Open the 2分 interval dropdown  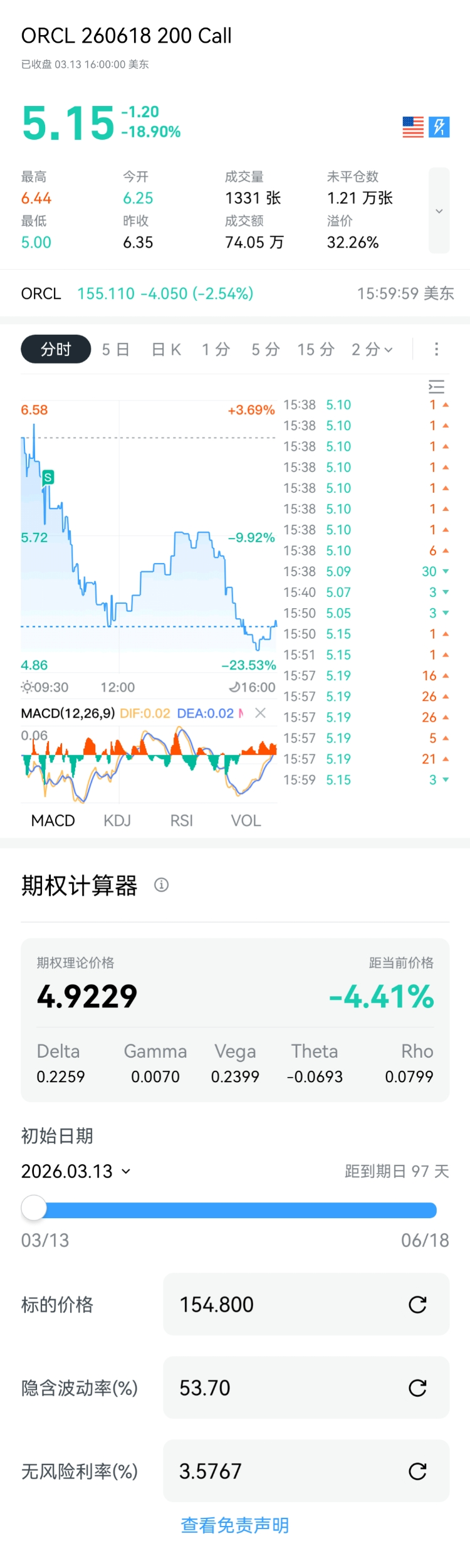tap(372, 349)
